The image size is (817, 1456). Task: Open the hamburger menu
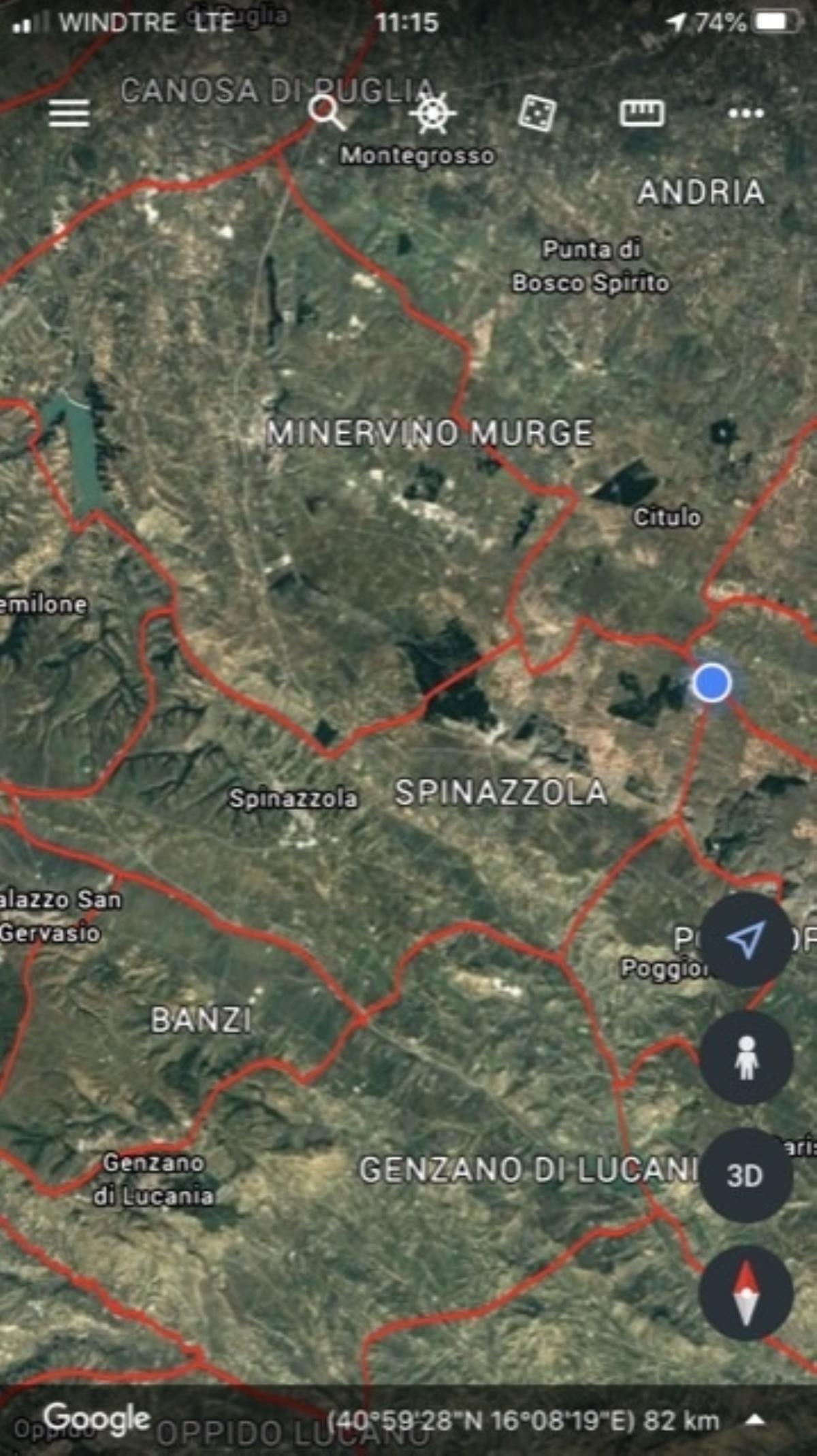pyautogui.click(x=69, y=113)
